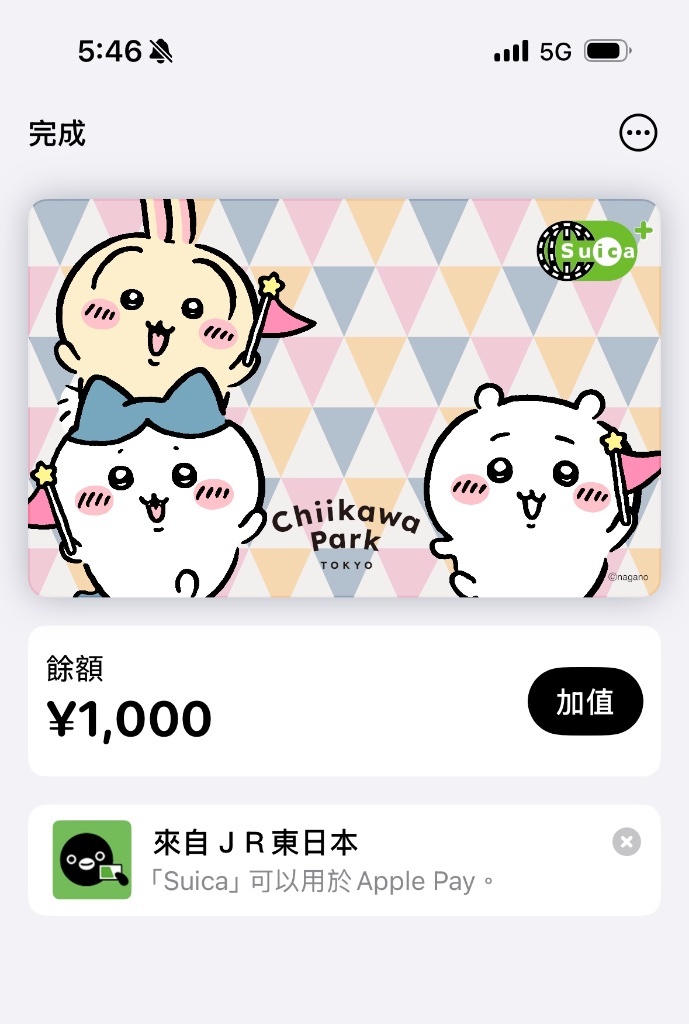Open the 來自 JR東日本 Suica app banner
This screenshot has width=689, height=1024.
pos(330,859)
